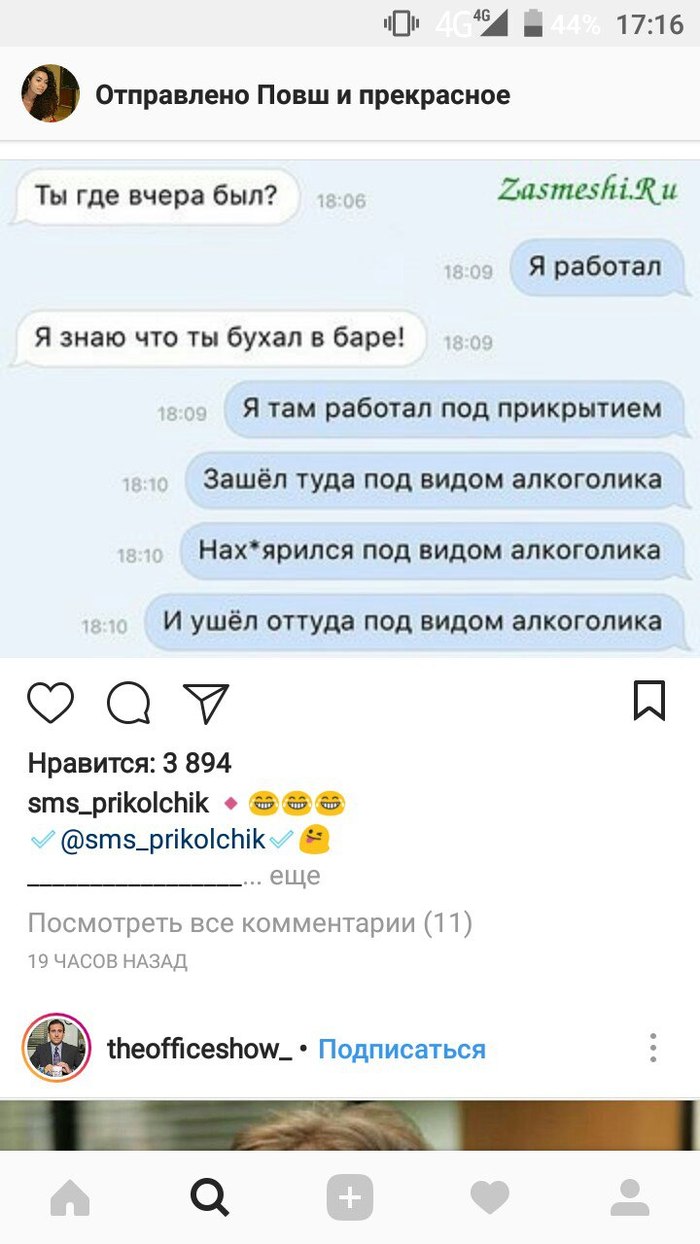View all 11 comments

pos(249,922)
